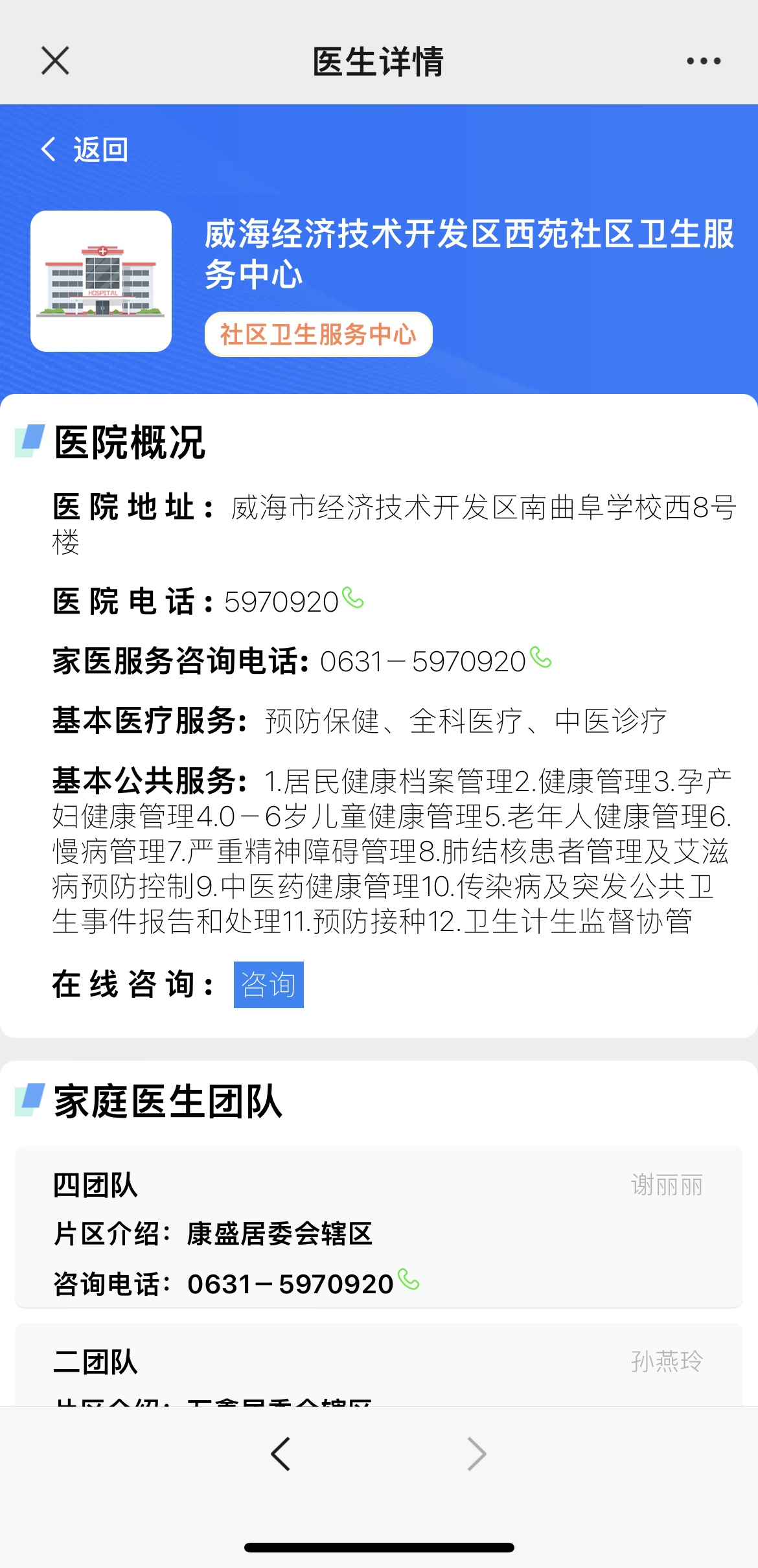The width and height of the screenshot is (758, 1568).
Task: Open the 四团队 family doctor team card
Action: 378,1226
